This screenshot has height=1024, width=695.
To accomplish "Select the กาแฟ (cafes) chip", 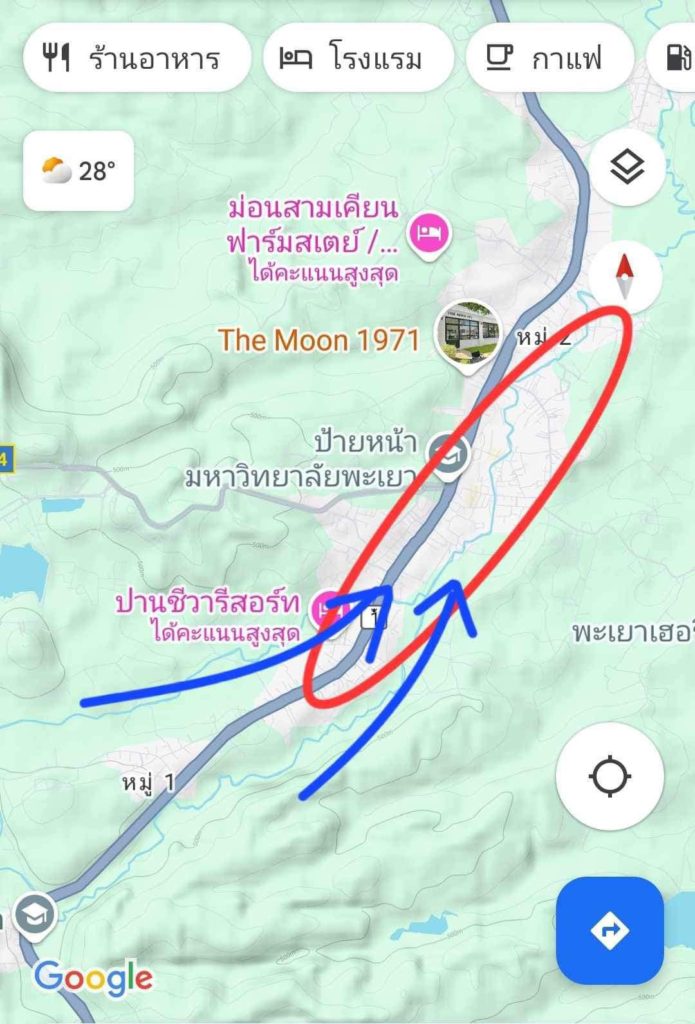I will (x=550, y=58).
